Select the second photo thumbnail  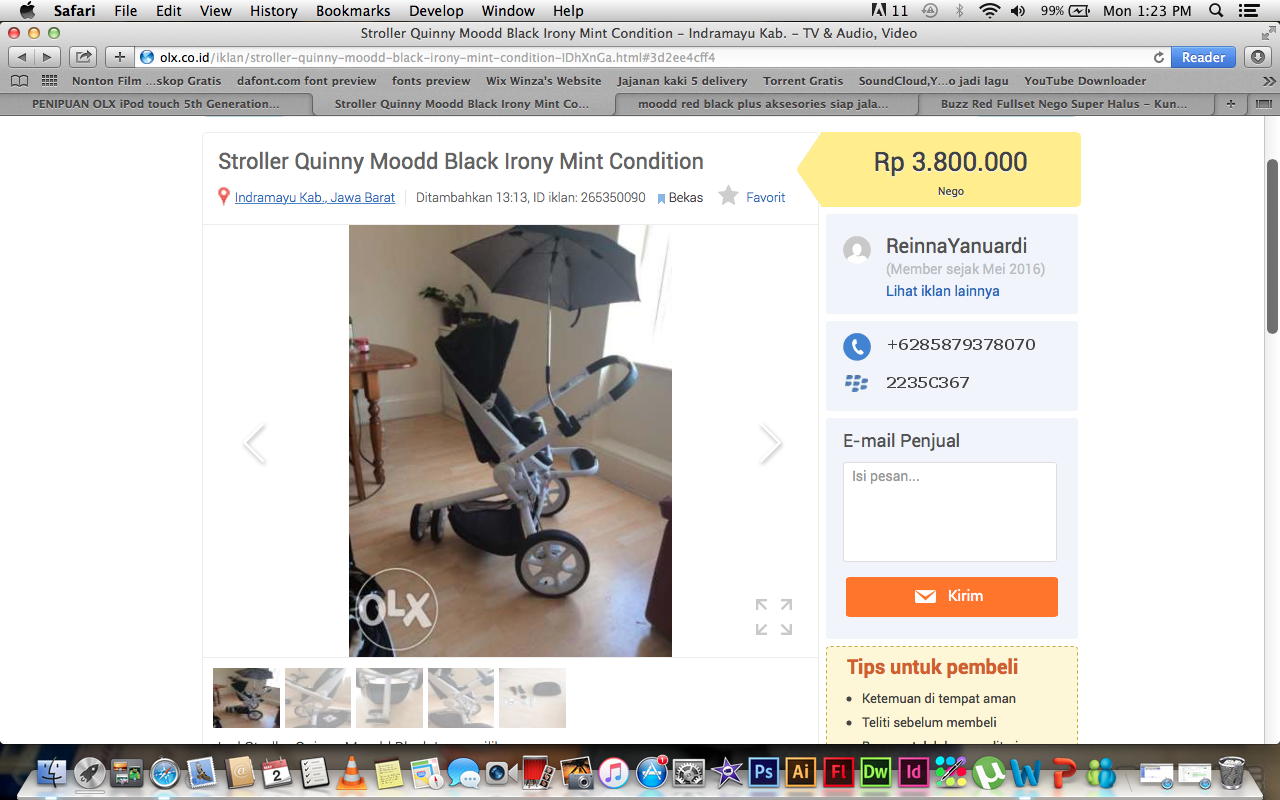coord(317,697)
